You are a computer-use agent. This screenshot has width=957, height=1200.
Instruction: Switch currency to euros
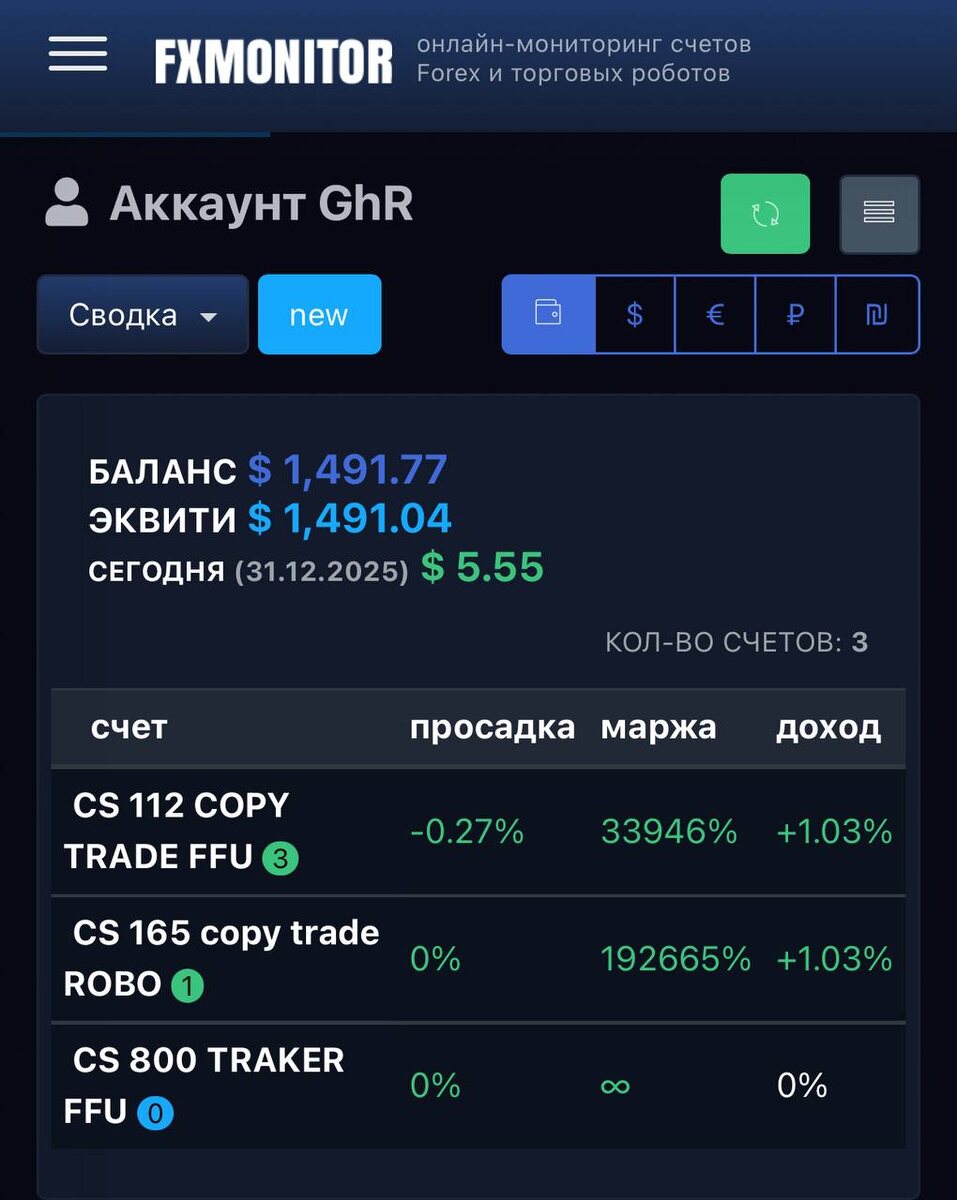(715, 315)
